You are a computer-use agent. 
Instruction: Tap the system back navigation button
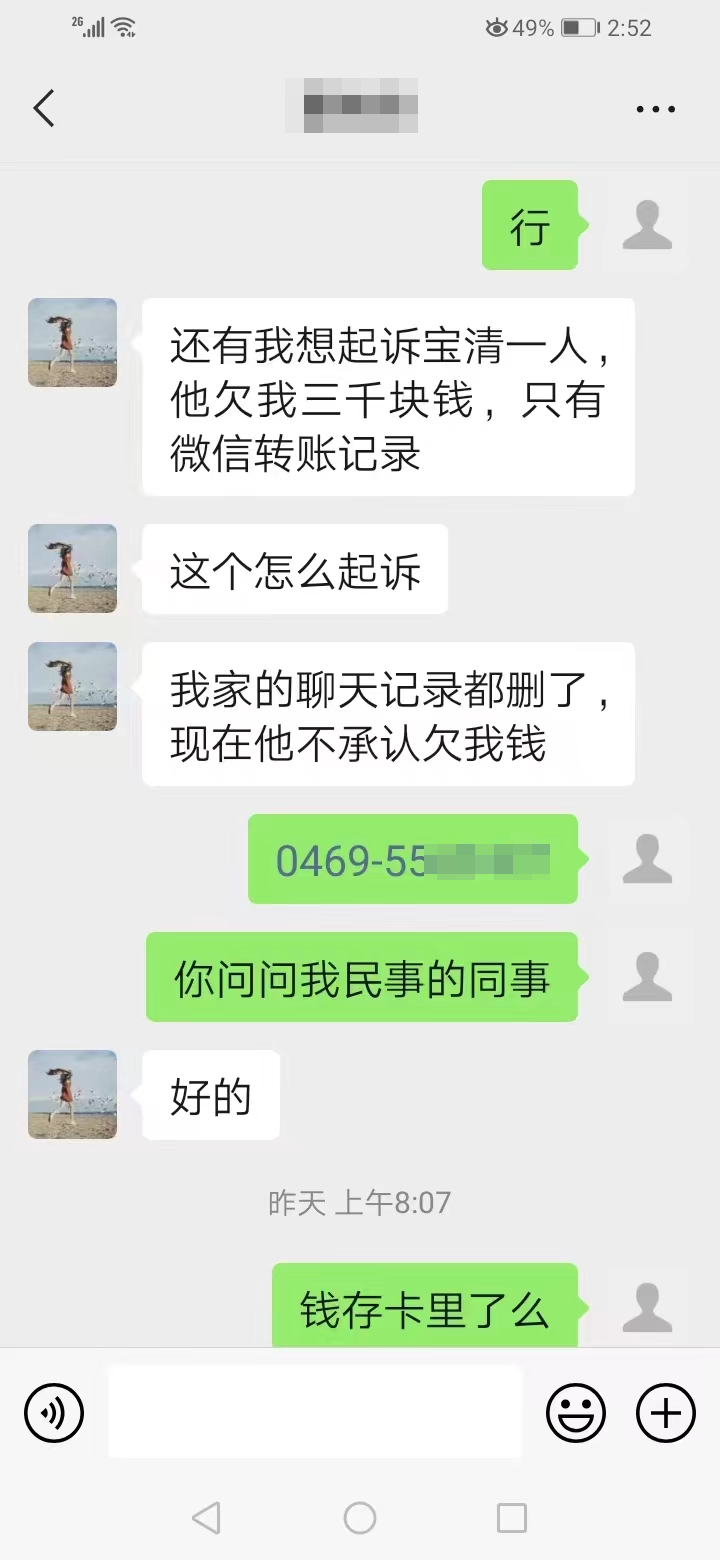pyautogui.click(x=206, y=1518)
